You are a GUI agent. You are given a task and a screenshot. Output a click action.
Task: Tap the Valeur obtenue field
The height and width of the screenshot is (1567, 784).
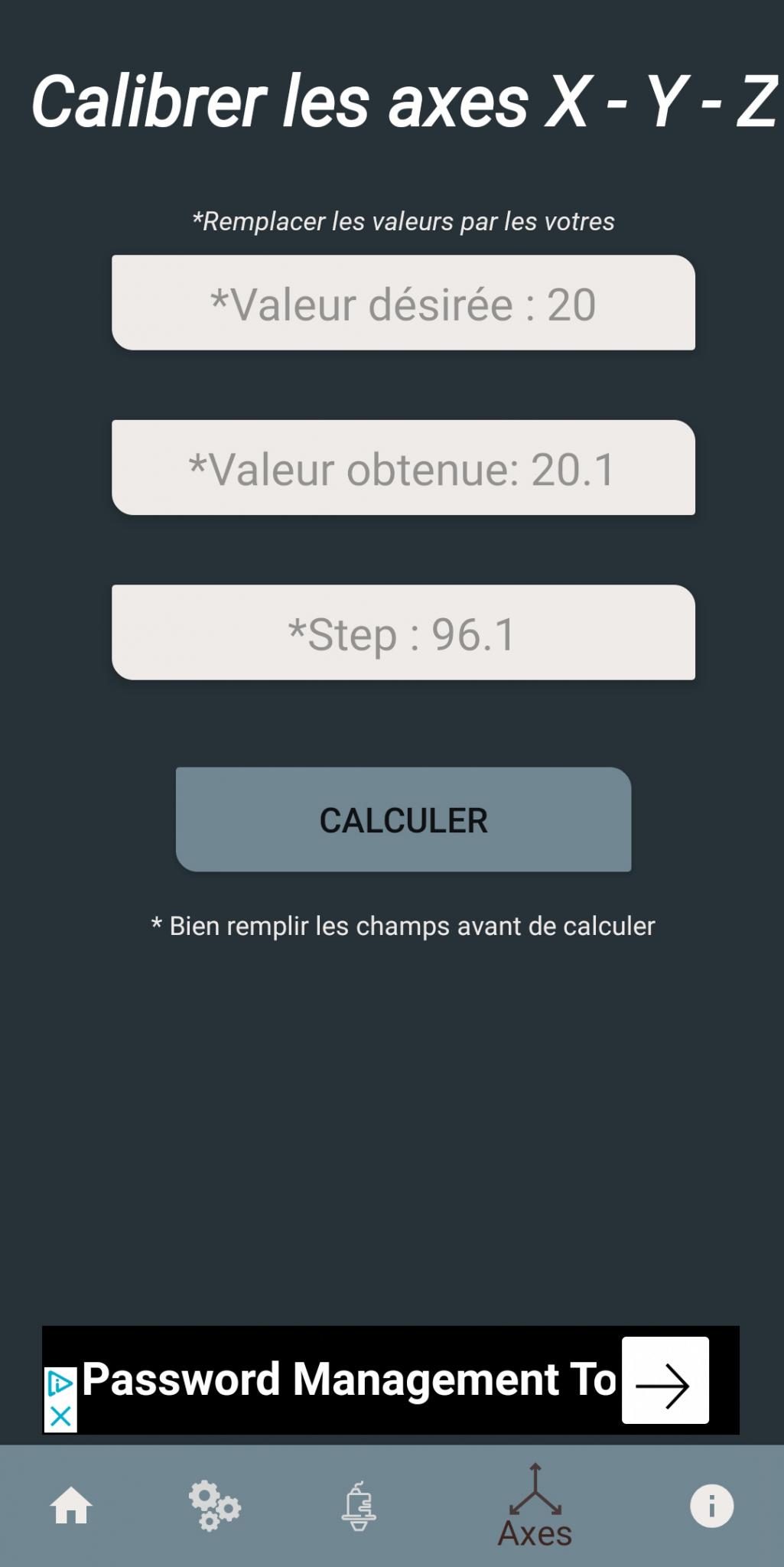(403, 467)
